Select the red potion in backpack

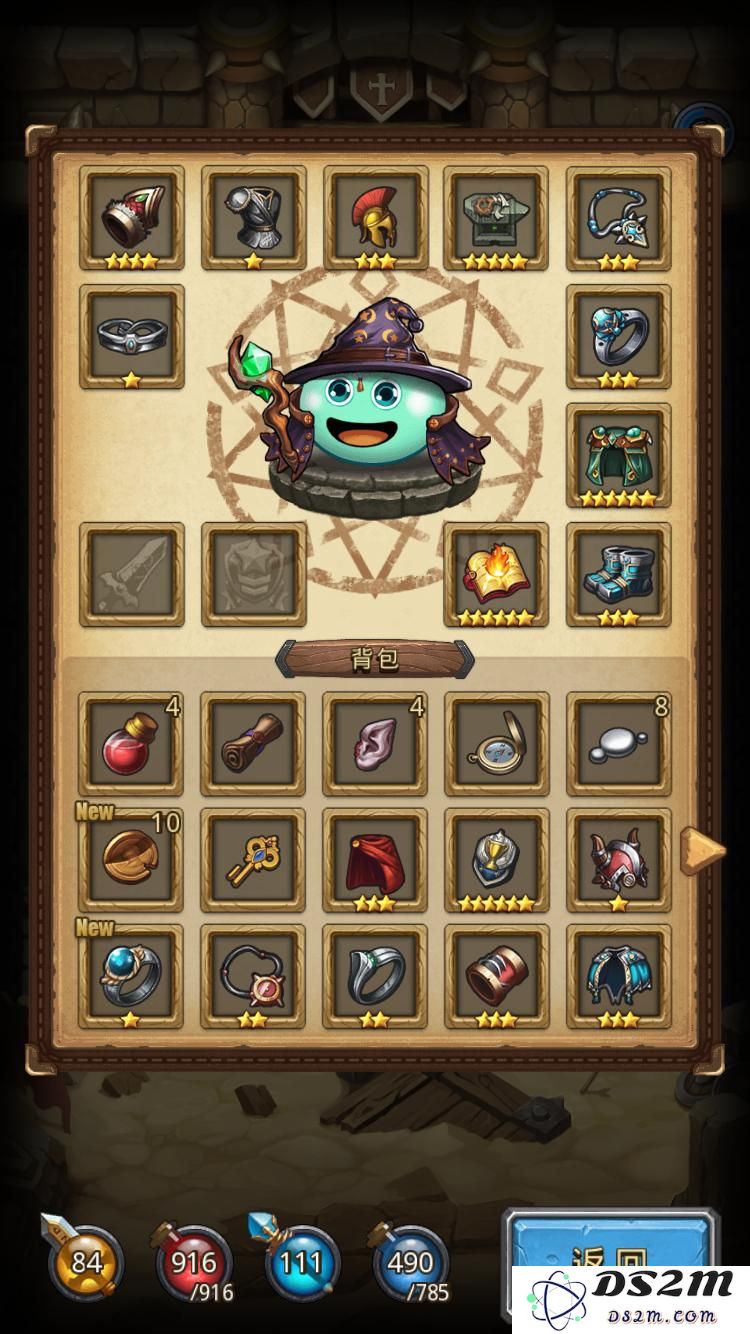[x=131, y=743]
